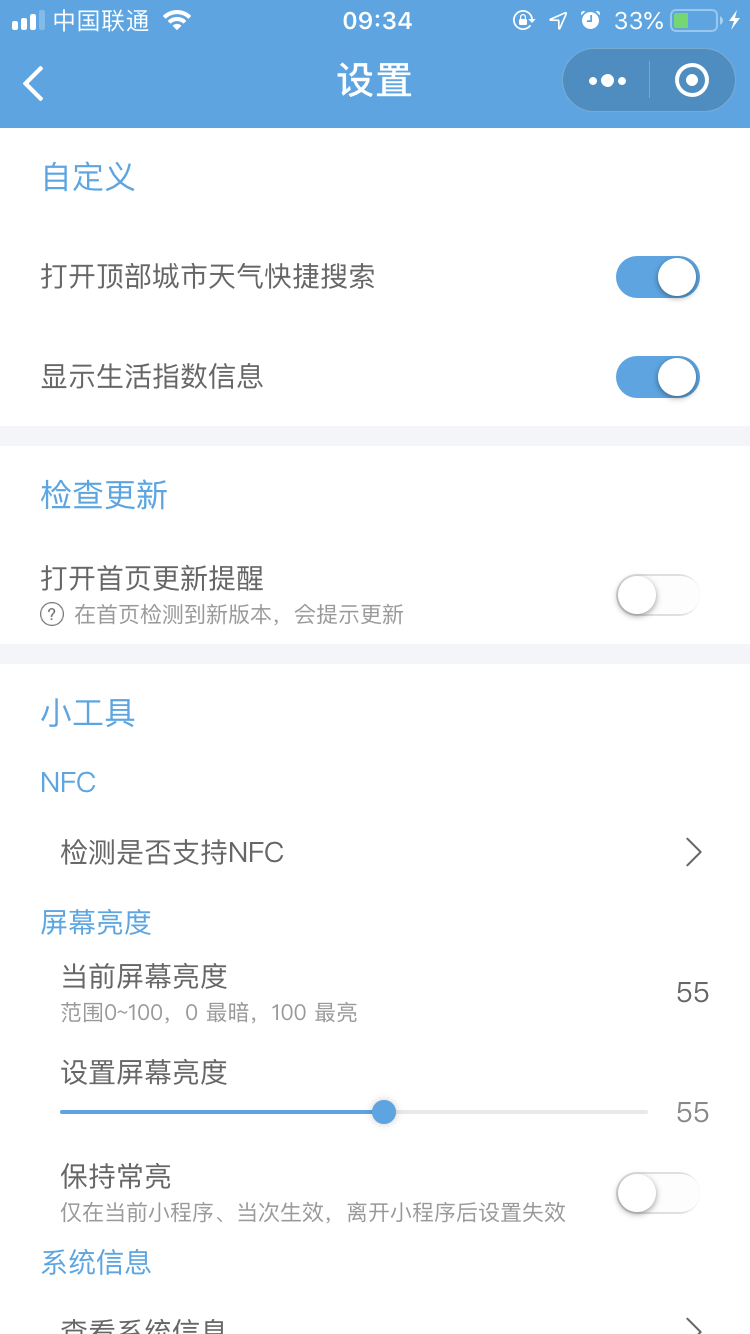Turn on 保持常亮 switch
Viewport: 750px width, 1334px height.
point(657,1193)
